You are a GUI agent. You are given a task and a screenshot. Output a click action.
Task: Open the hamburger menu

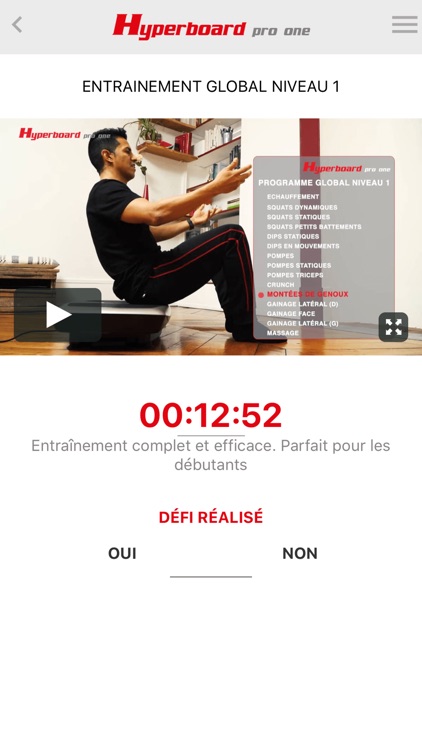(x=404, y=24)
